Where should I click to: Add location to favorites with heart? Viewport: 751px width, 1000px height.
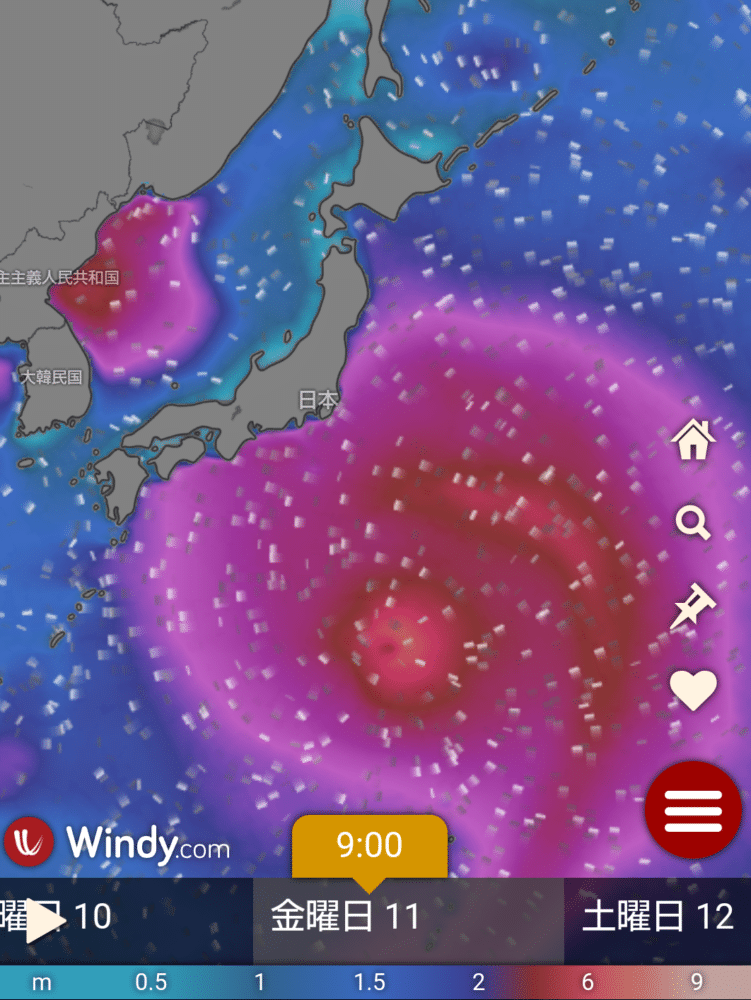pyautogui.click(x=693, y=690)
